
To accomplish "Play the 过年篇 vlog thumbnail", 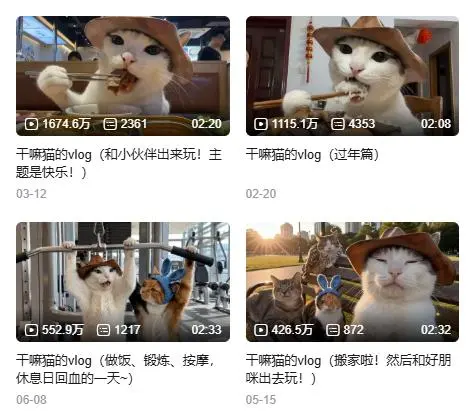I will tap(352, 76).
